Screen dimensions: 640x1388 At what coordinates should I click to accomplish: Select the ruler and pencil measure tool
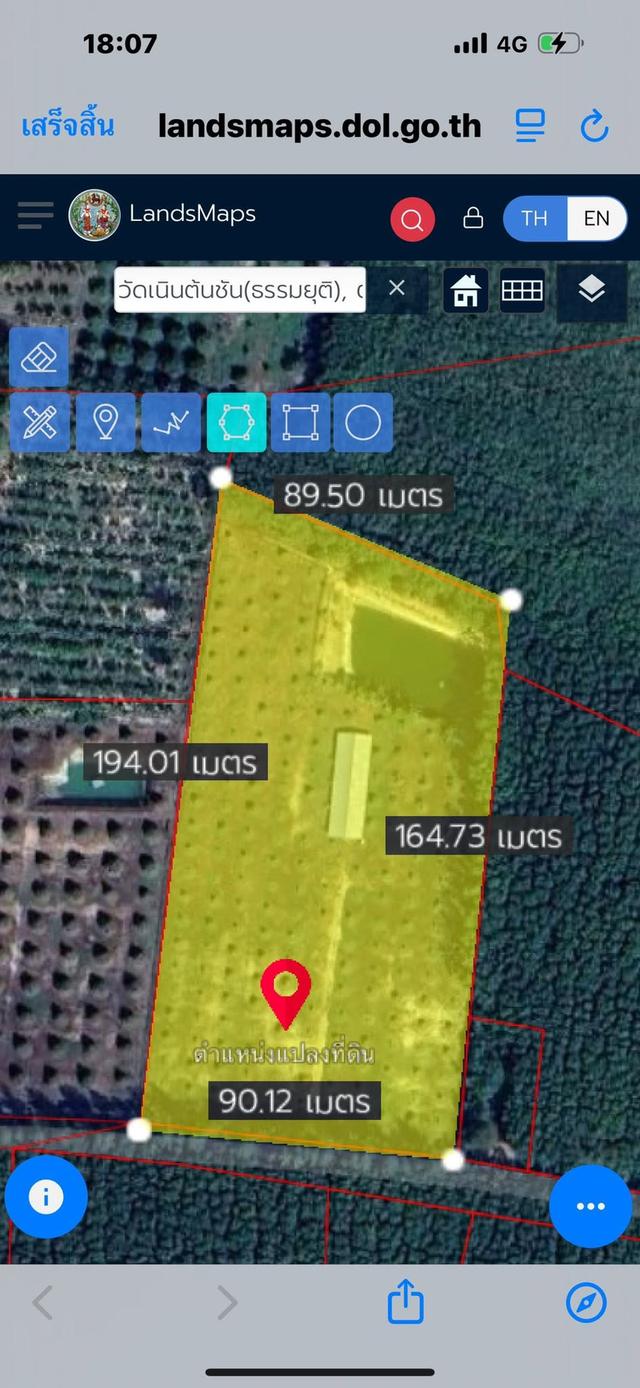(x=39, y=423)
